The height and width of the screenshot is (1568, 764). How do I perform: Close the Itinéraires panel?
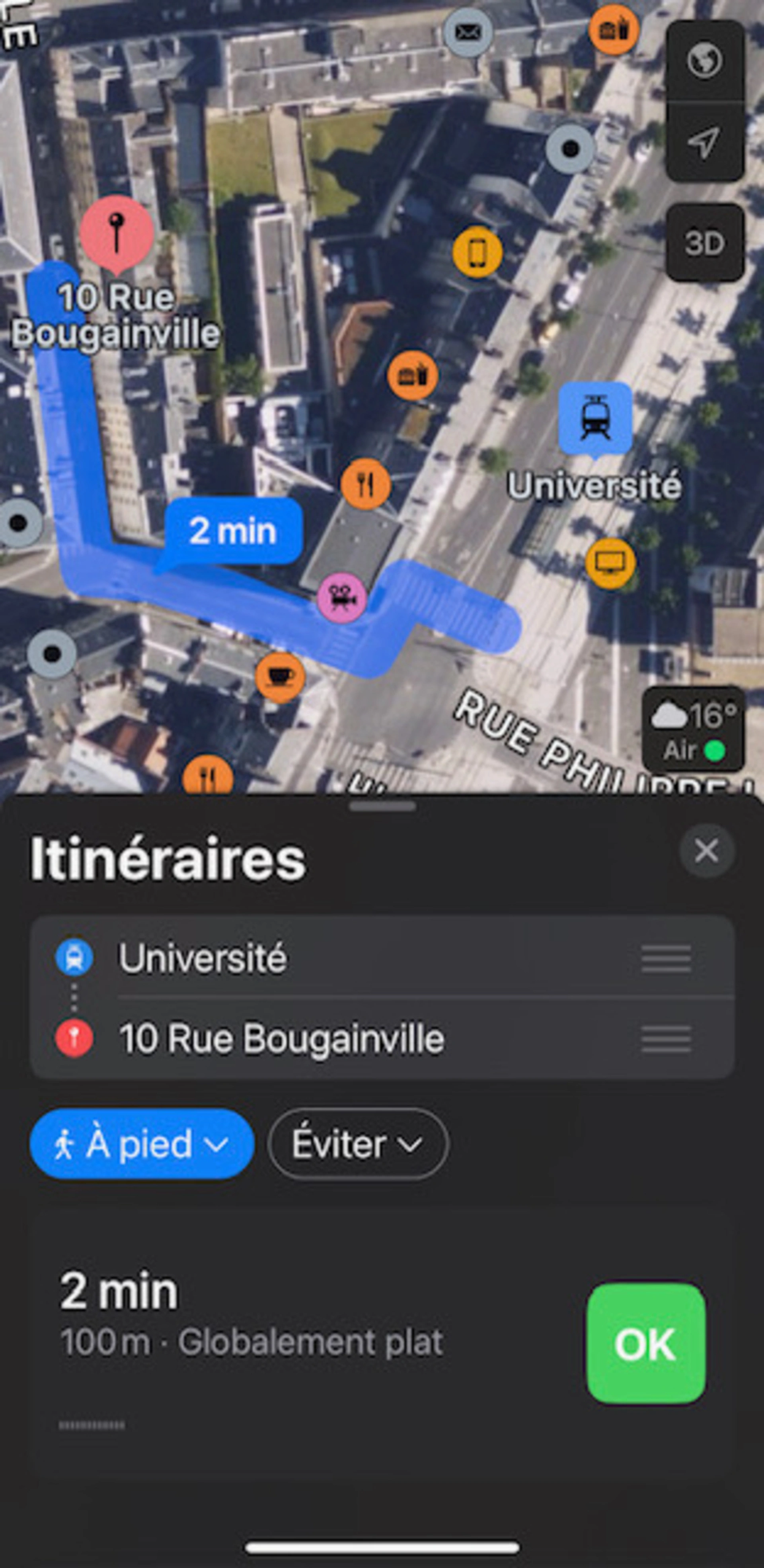point(706,850)
